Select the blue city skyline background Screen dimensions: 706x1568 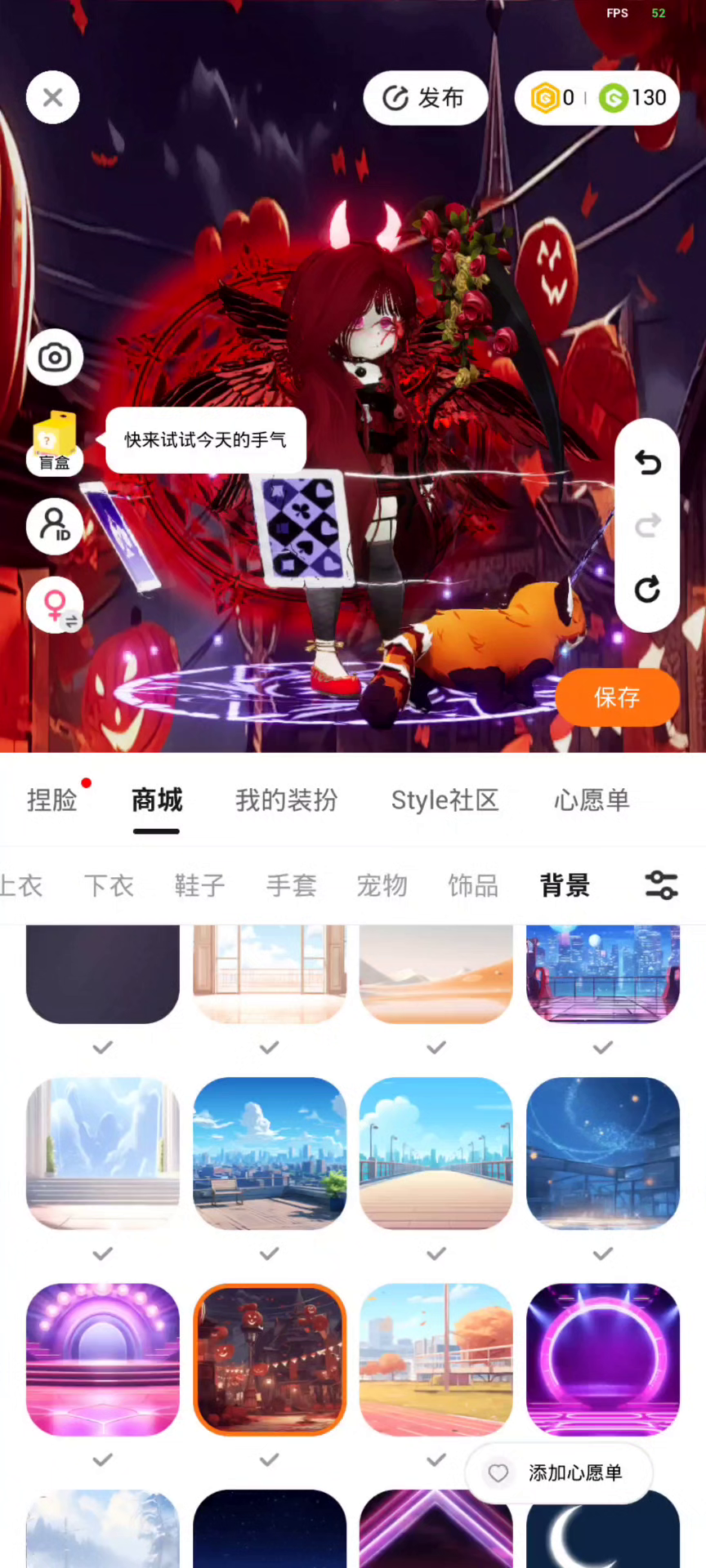pos(270,1153)
